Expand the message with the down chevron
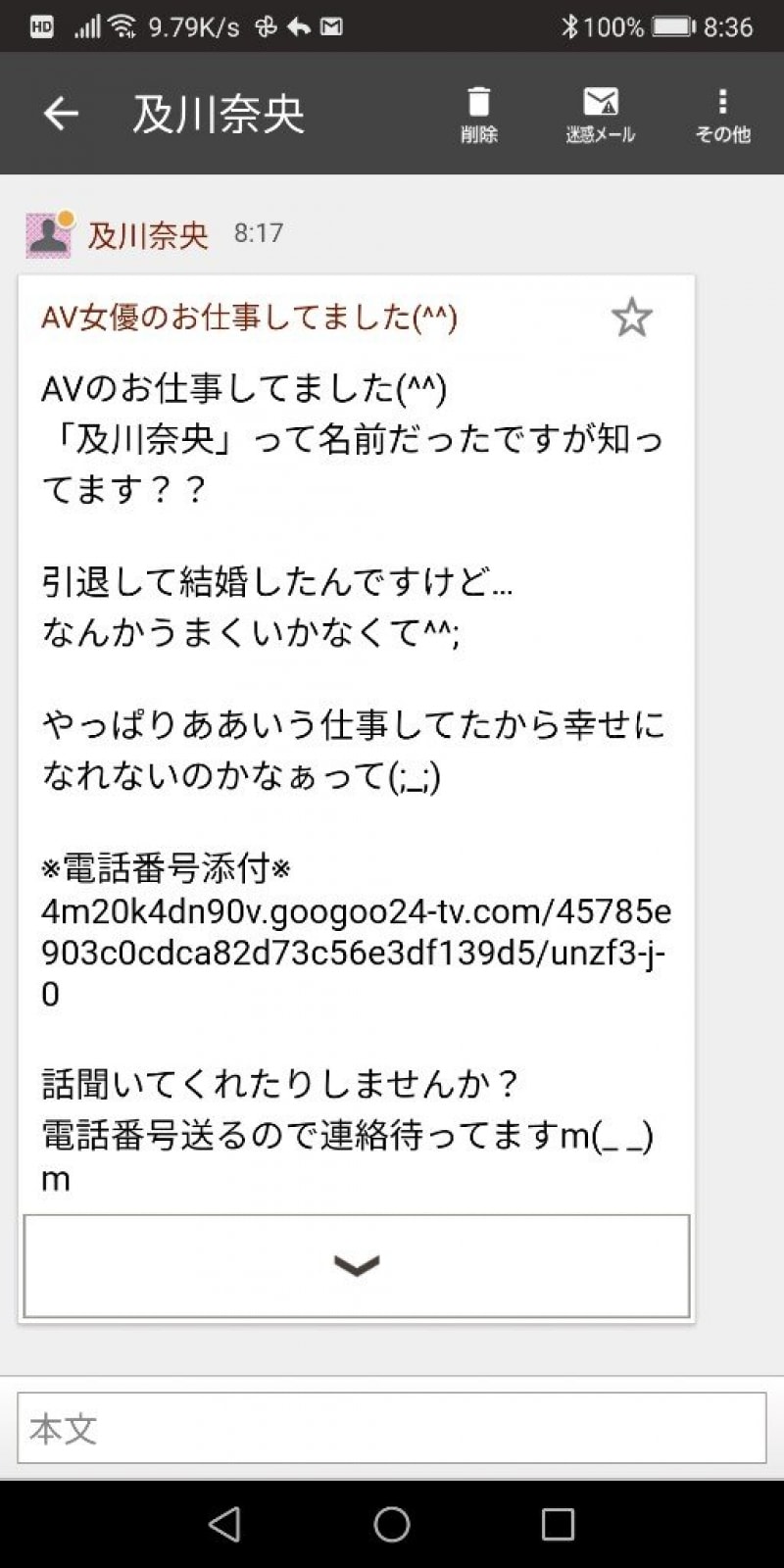Screen dimensions: 784x1568 tap(357, 1266)
